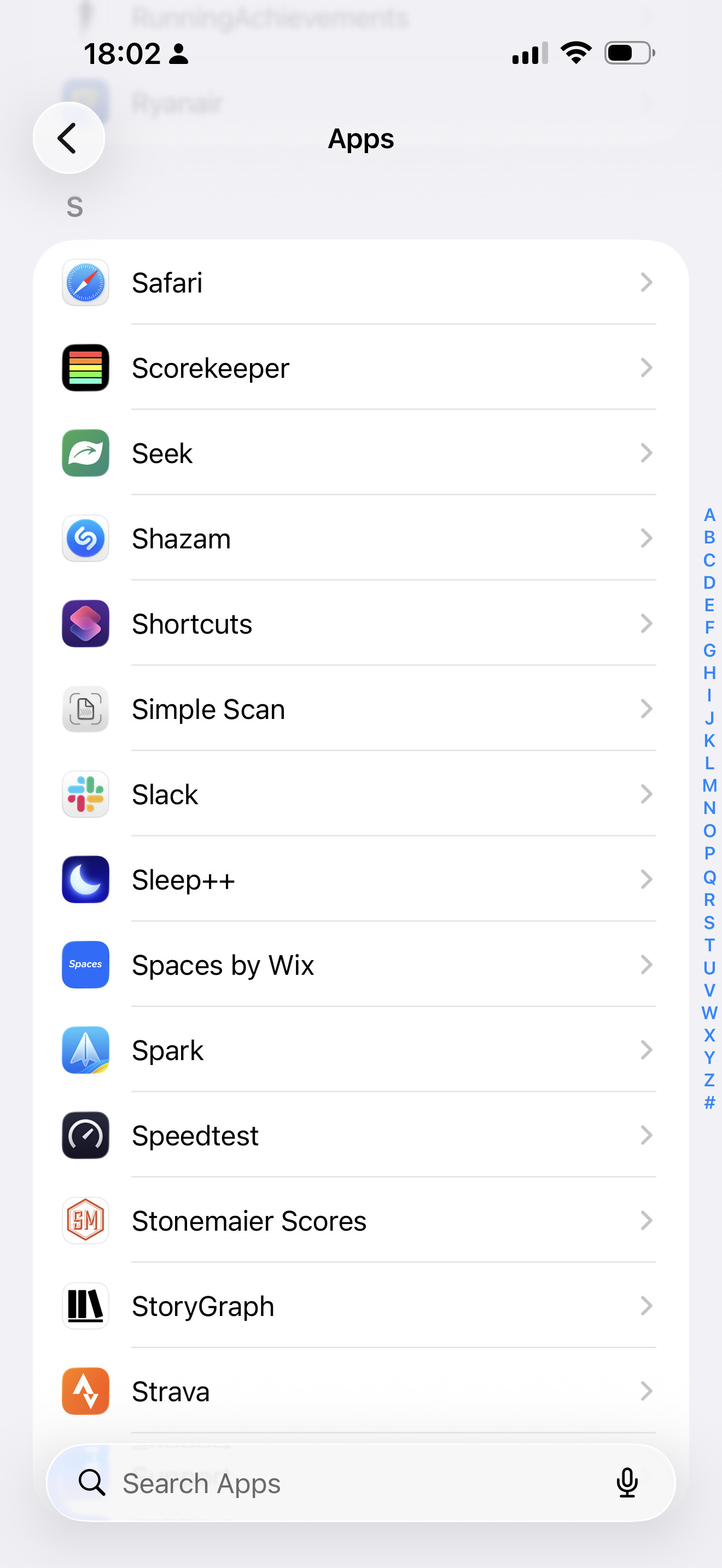Open Shortcuts settings
722x1568 pixels.
359,624
